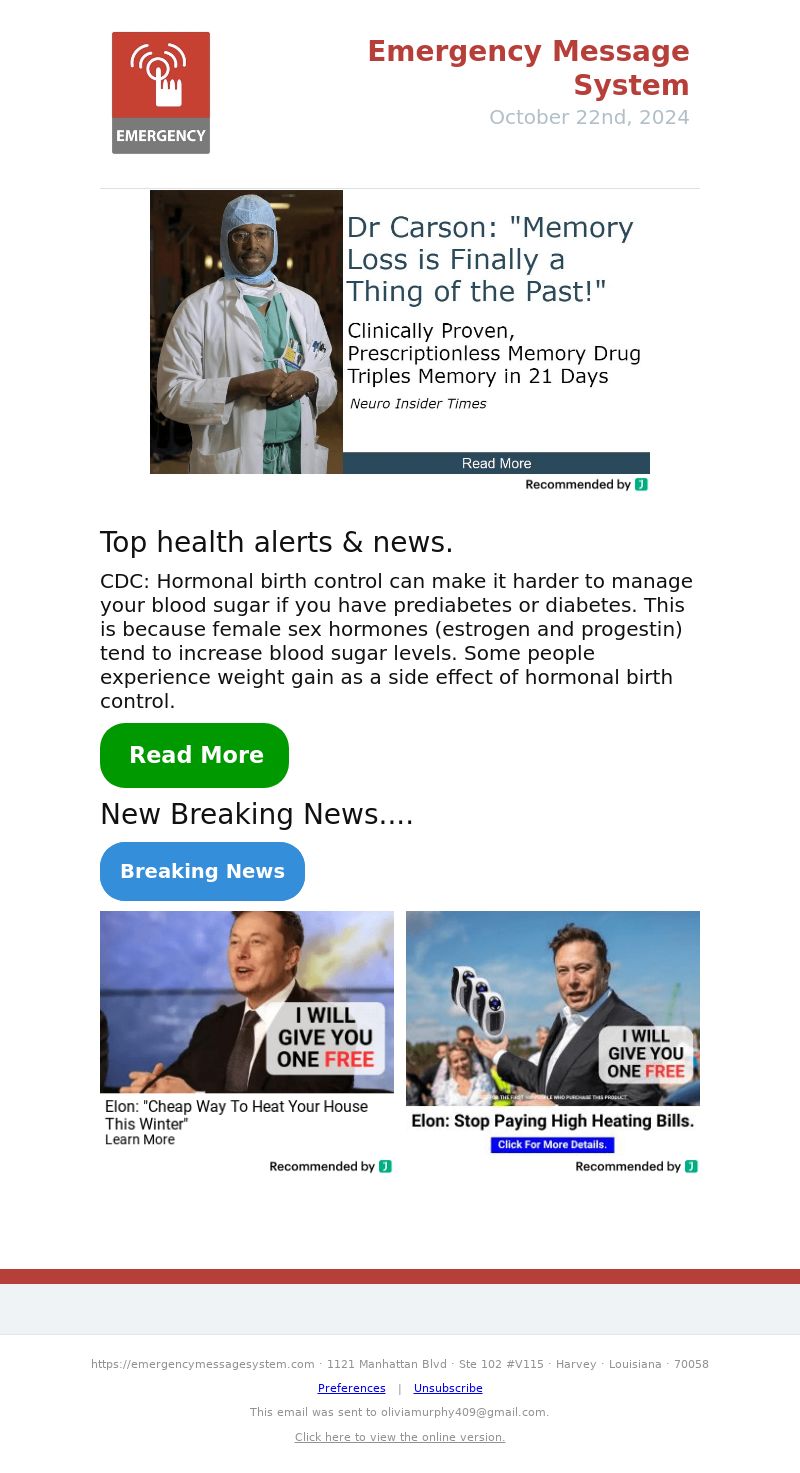Tap Read More under the CDC alert
This screenshot has width=800, height=1473.
pos(195,755)
